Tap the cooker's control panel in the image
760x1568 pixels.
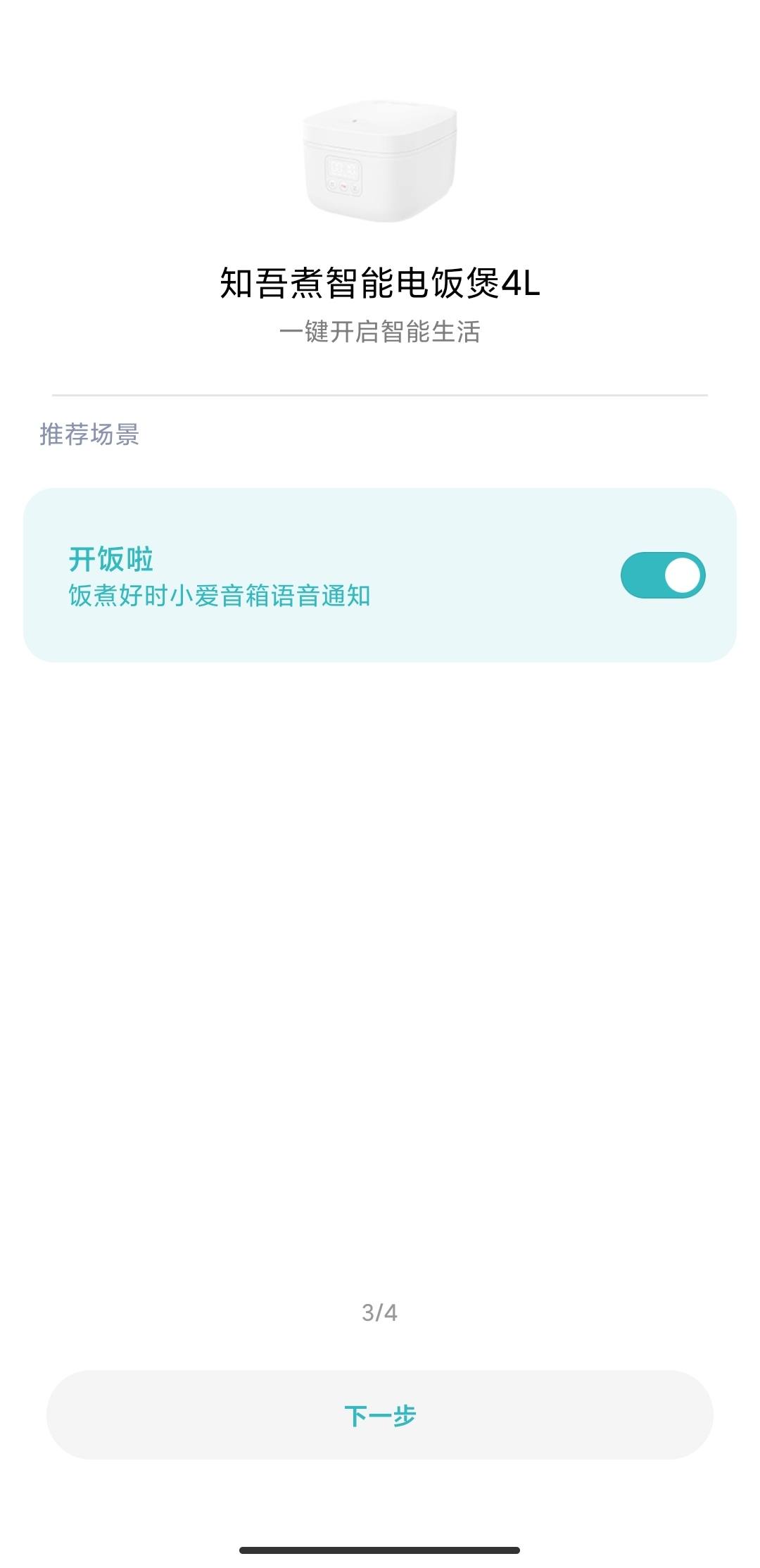343,176
